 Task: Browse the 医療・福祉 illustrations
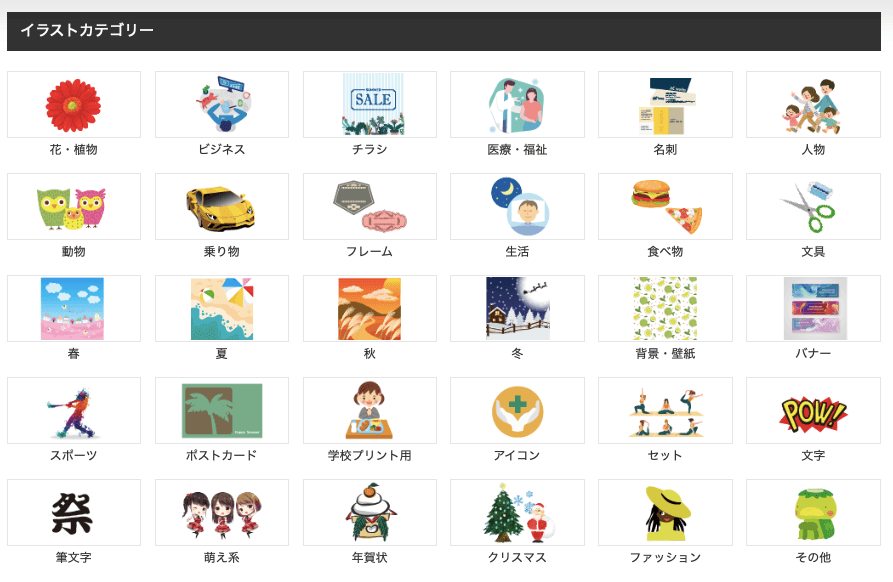point(517,105)
